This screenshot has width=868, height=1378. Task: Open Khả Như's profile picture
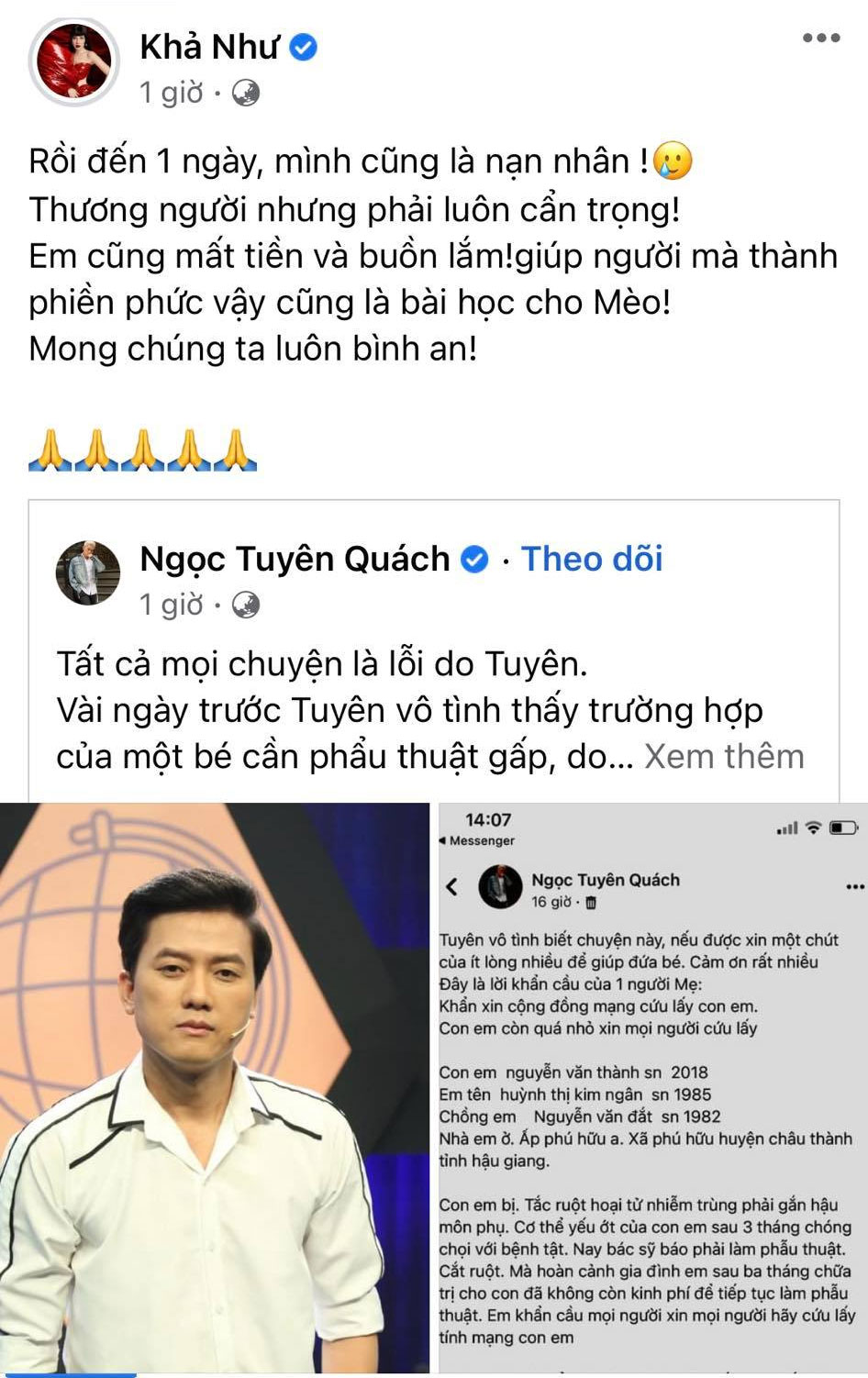pos(74,62)
